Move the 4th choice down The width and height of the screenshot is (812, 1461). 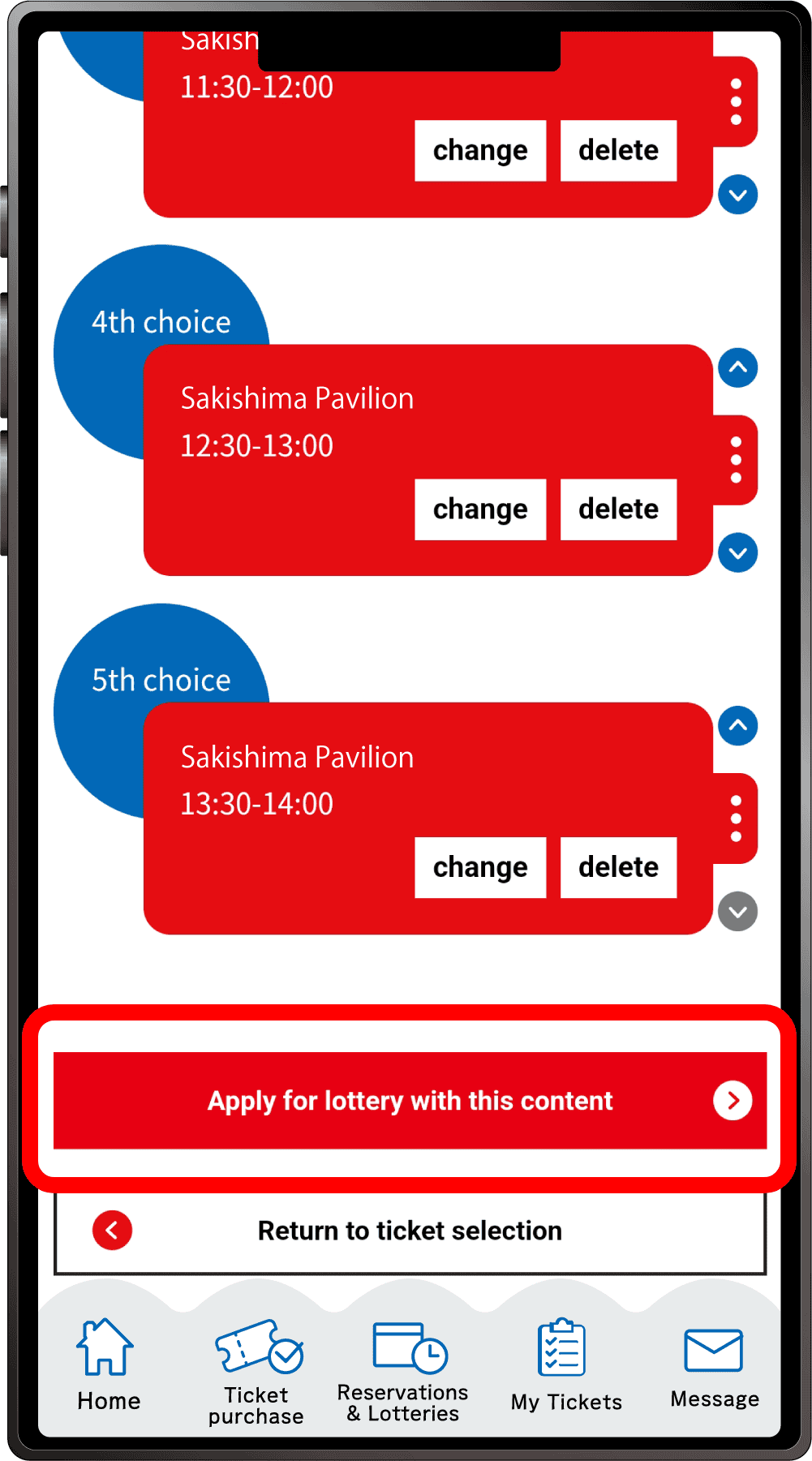pos(738,553)
